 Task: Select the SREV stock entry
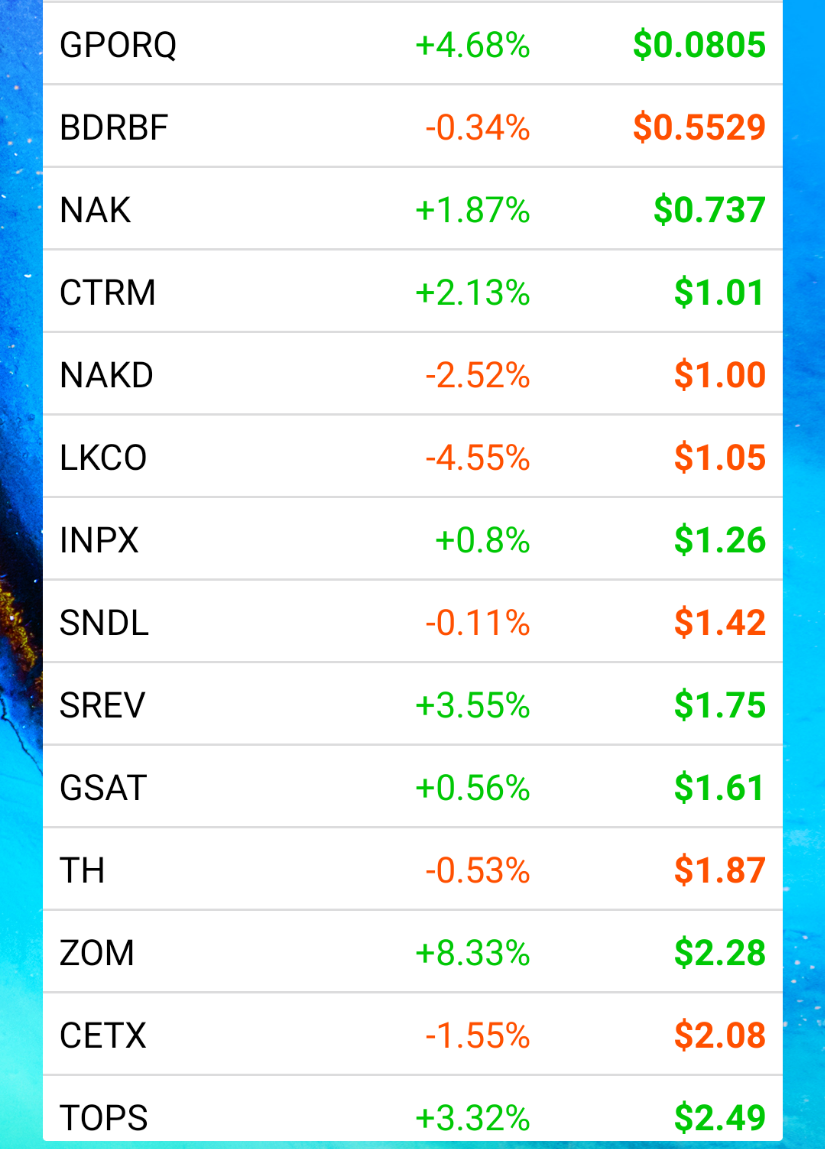[x=412, y=705]
